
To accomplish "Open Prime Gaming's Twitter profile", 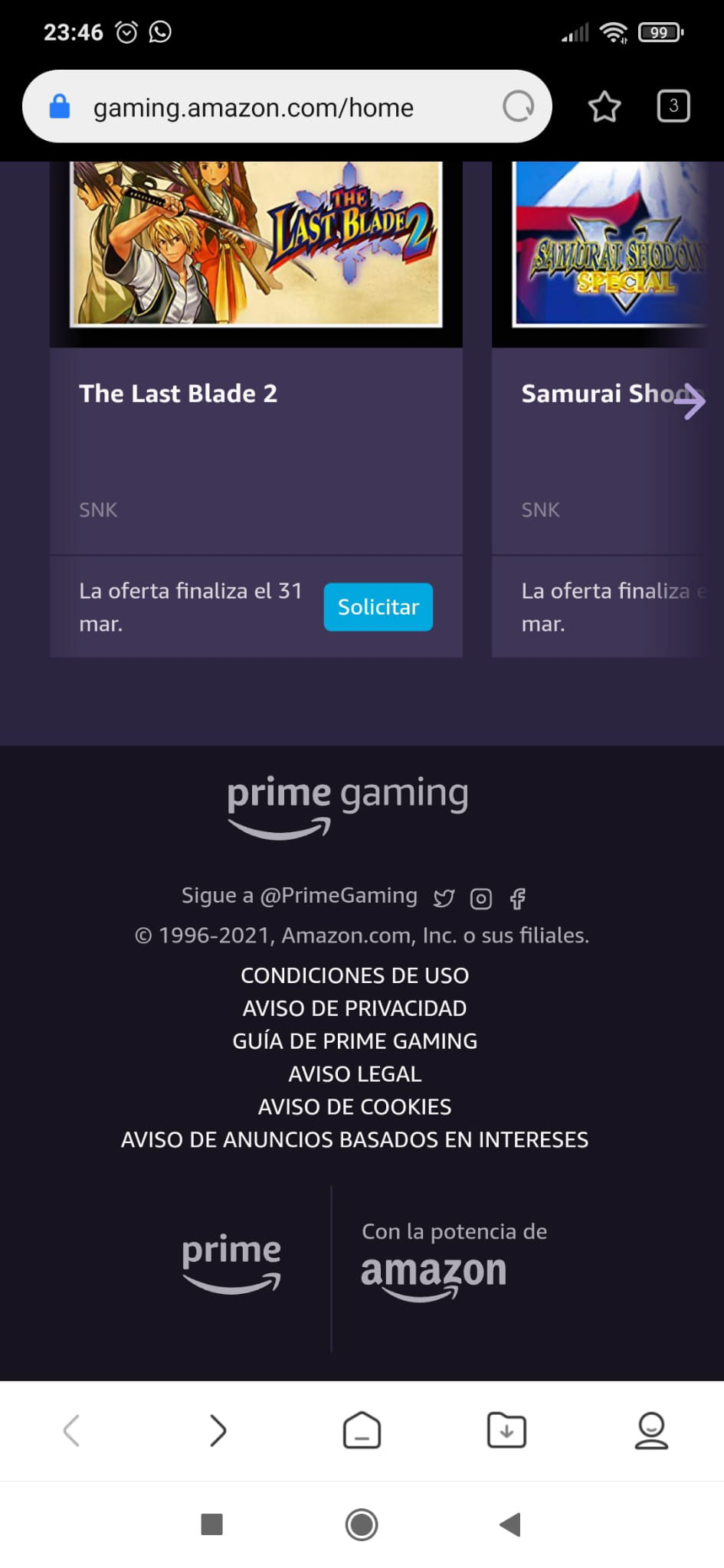I will (444, 898).
